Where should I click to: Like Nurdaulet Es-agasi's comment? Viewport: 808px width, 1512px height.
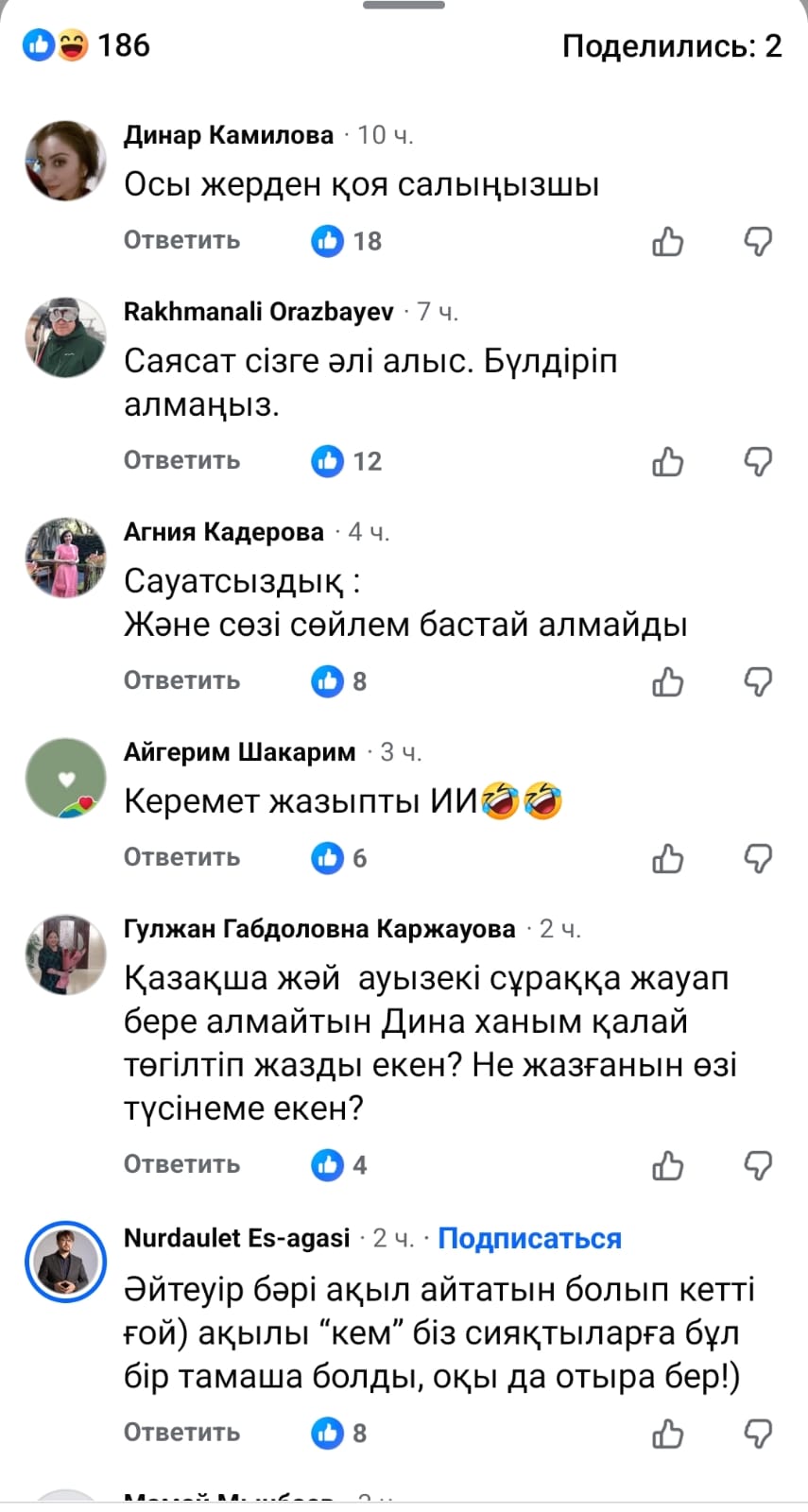667,1434
